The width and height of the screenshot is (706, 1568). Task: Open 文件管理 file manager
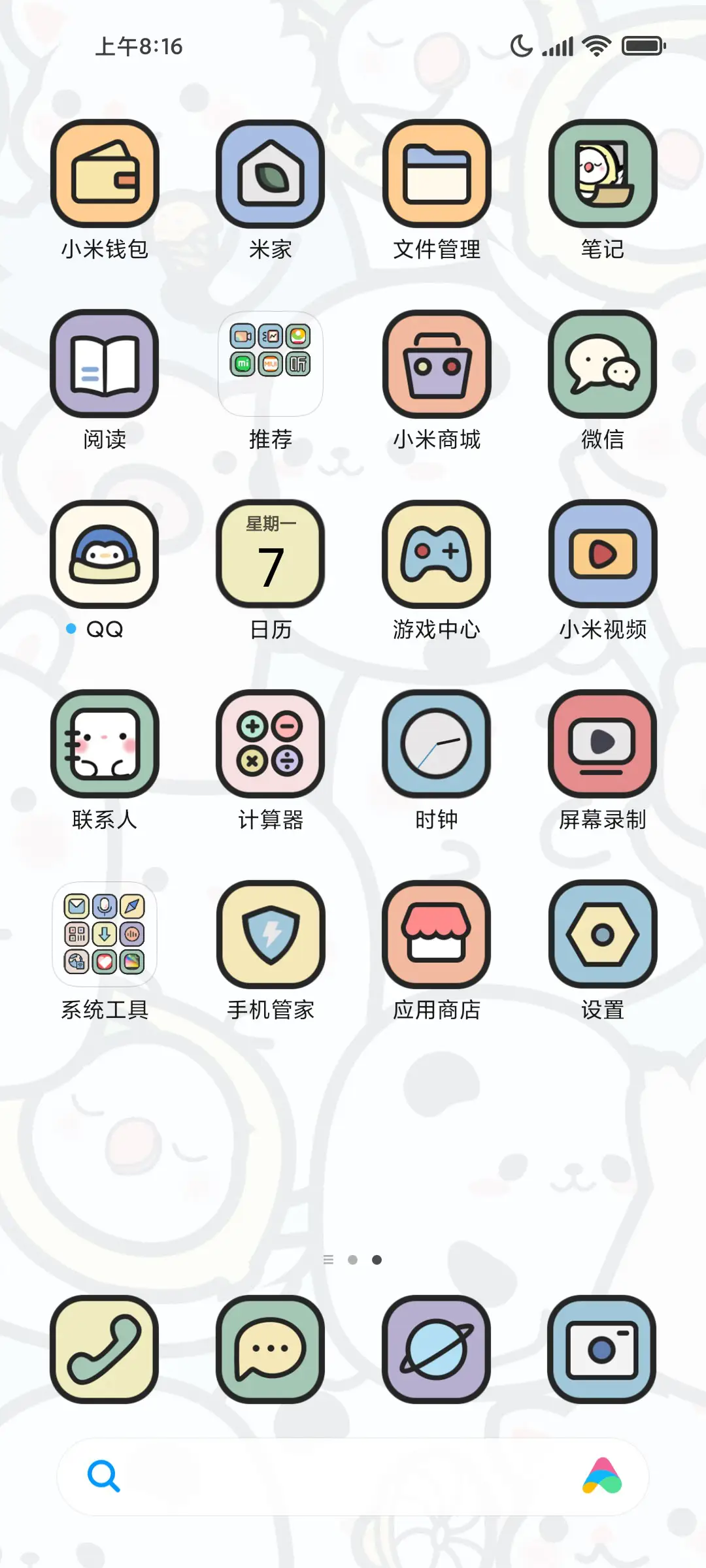click(437, 173)
